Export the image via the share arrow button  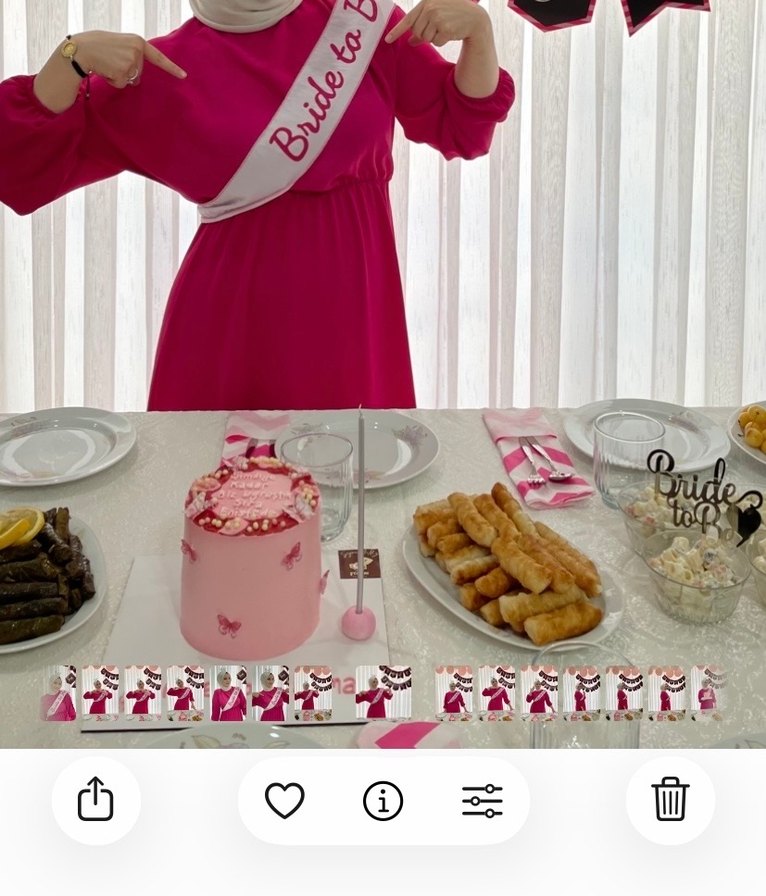[97, 798]
